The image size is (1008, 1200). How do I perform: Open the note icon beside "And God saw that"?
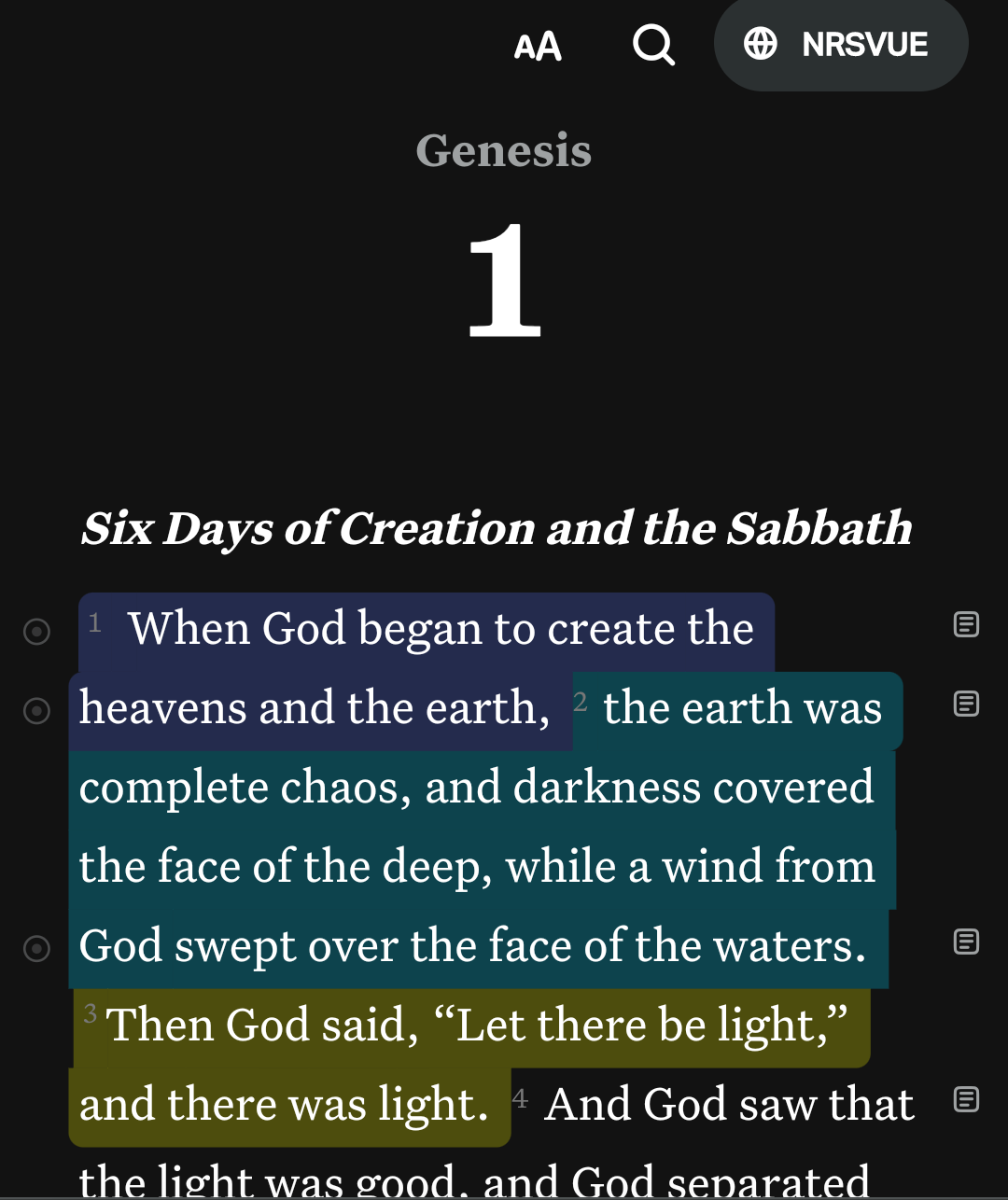pyautogui.click(x=966, y=1100)
